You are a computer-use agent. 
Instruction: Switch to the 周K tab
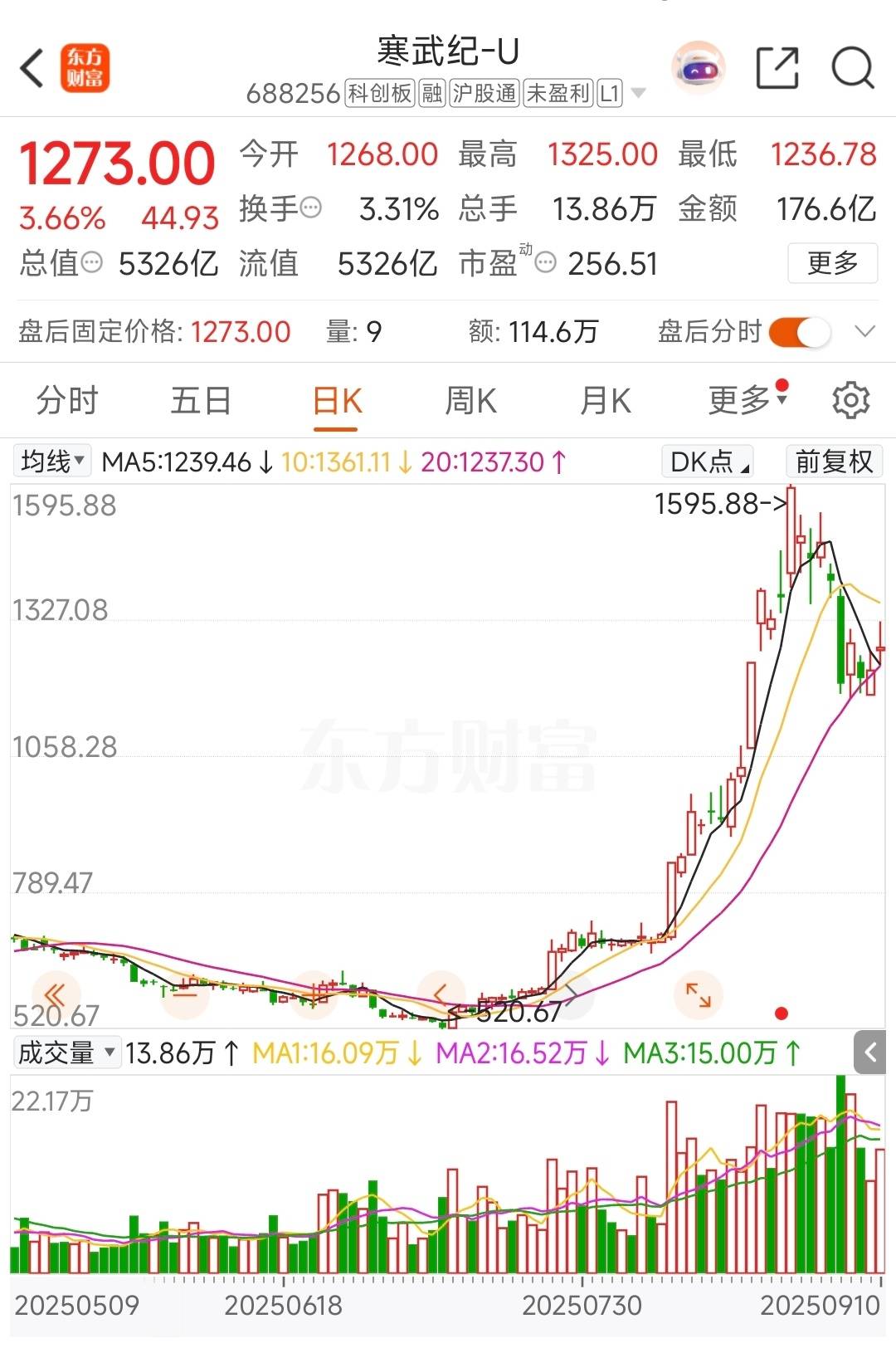[x=470, y=401]
